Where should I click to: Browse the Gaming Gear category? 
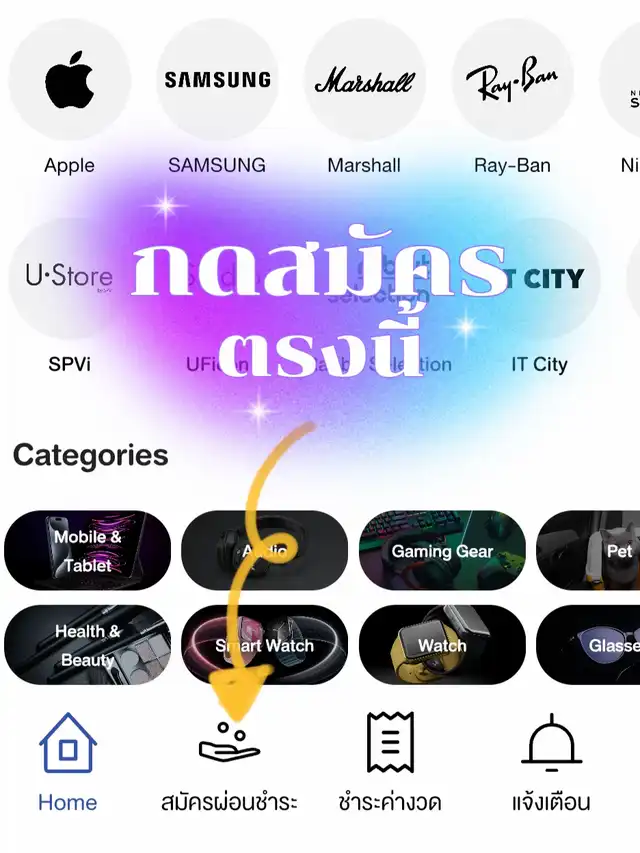[442, 551]
